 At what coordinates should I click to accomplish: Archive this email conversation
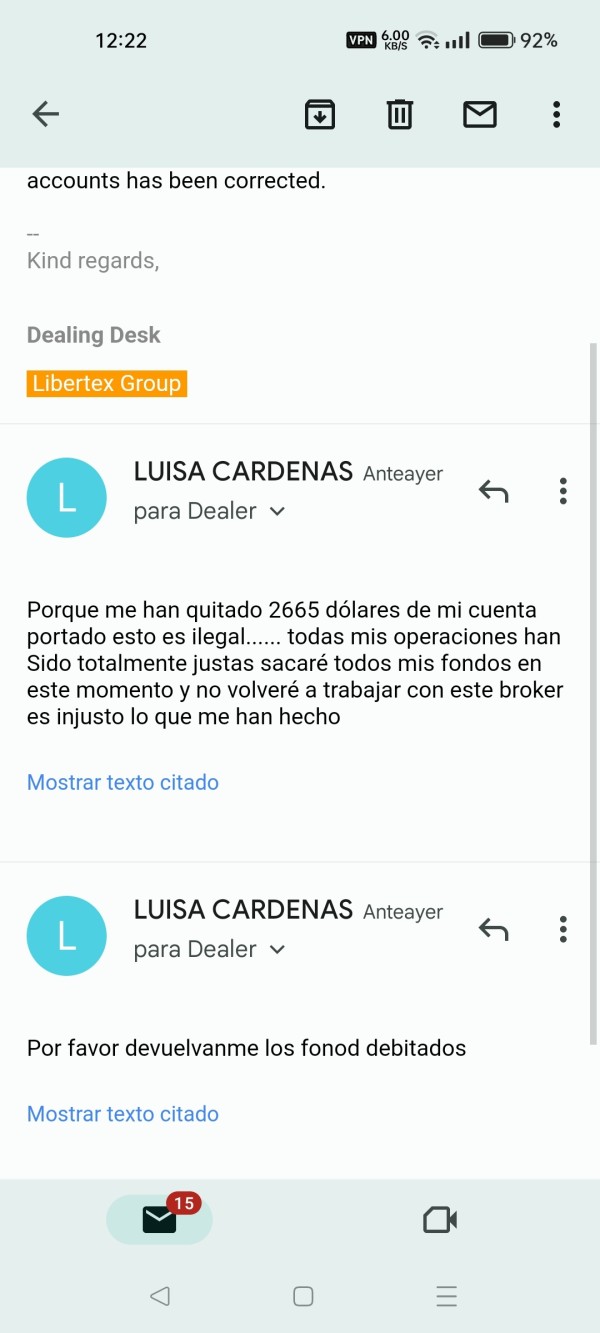pyautogui.click(x=320, y=114)
